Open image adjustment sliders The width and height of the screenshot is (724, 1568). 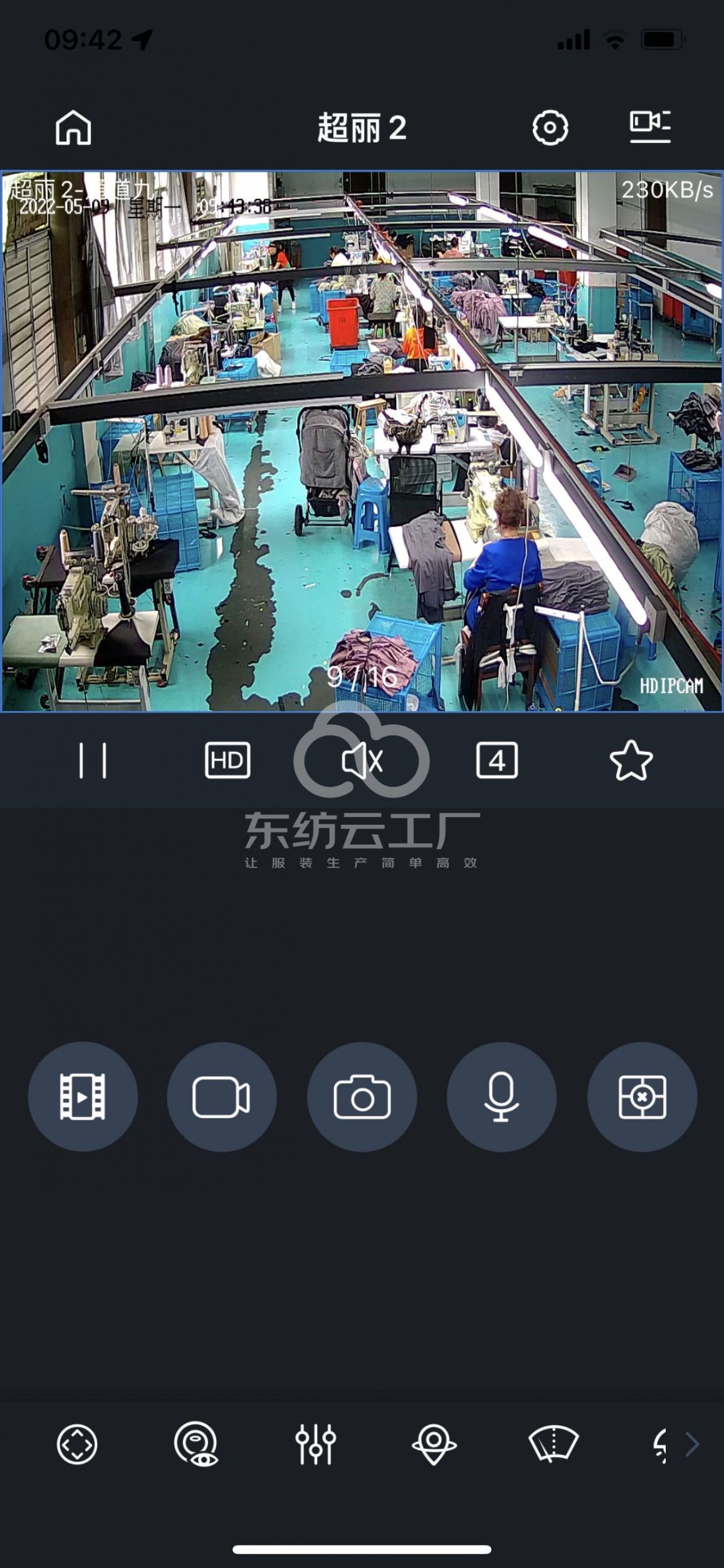pyautogui.click(x=315, y=1444)
